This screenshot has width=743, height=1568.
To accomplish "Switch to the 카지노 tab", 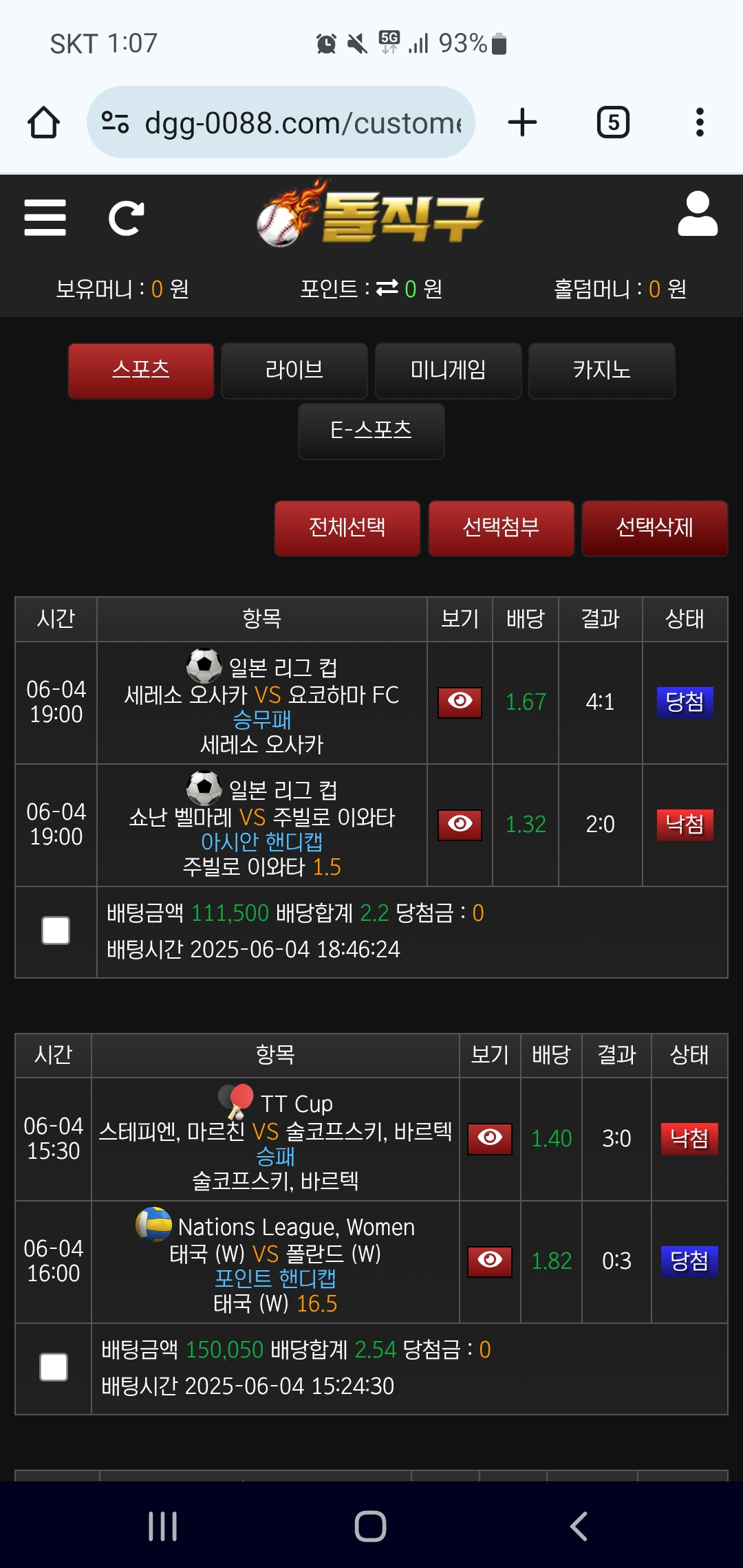I will pyautogui.click(x=601, y=371).
